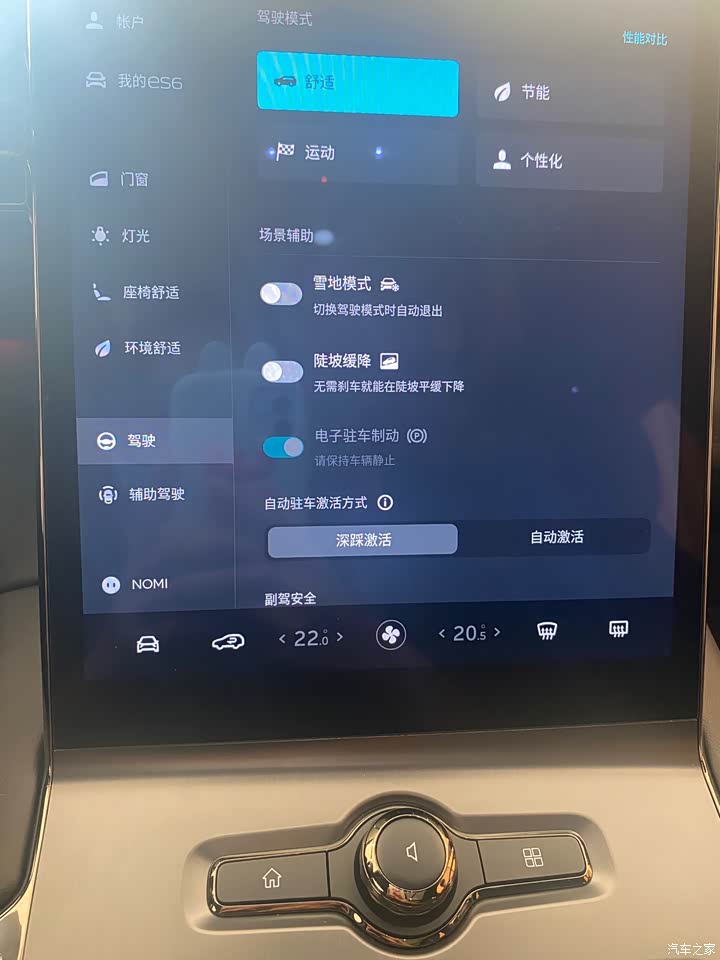Select 自动激活 auto hold option
The width and height of the screenshot is (720, 960).
pyautogui.click(x=556, y=537)
